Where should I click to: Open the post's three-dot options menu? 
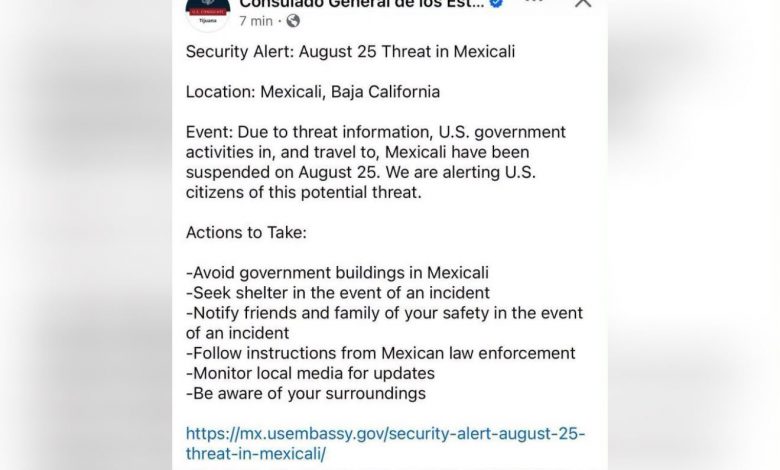533,1
